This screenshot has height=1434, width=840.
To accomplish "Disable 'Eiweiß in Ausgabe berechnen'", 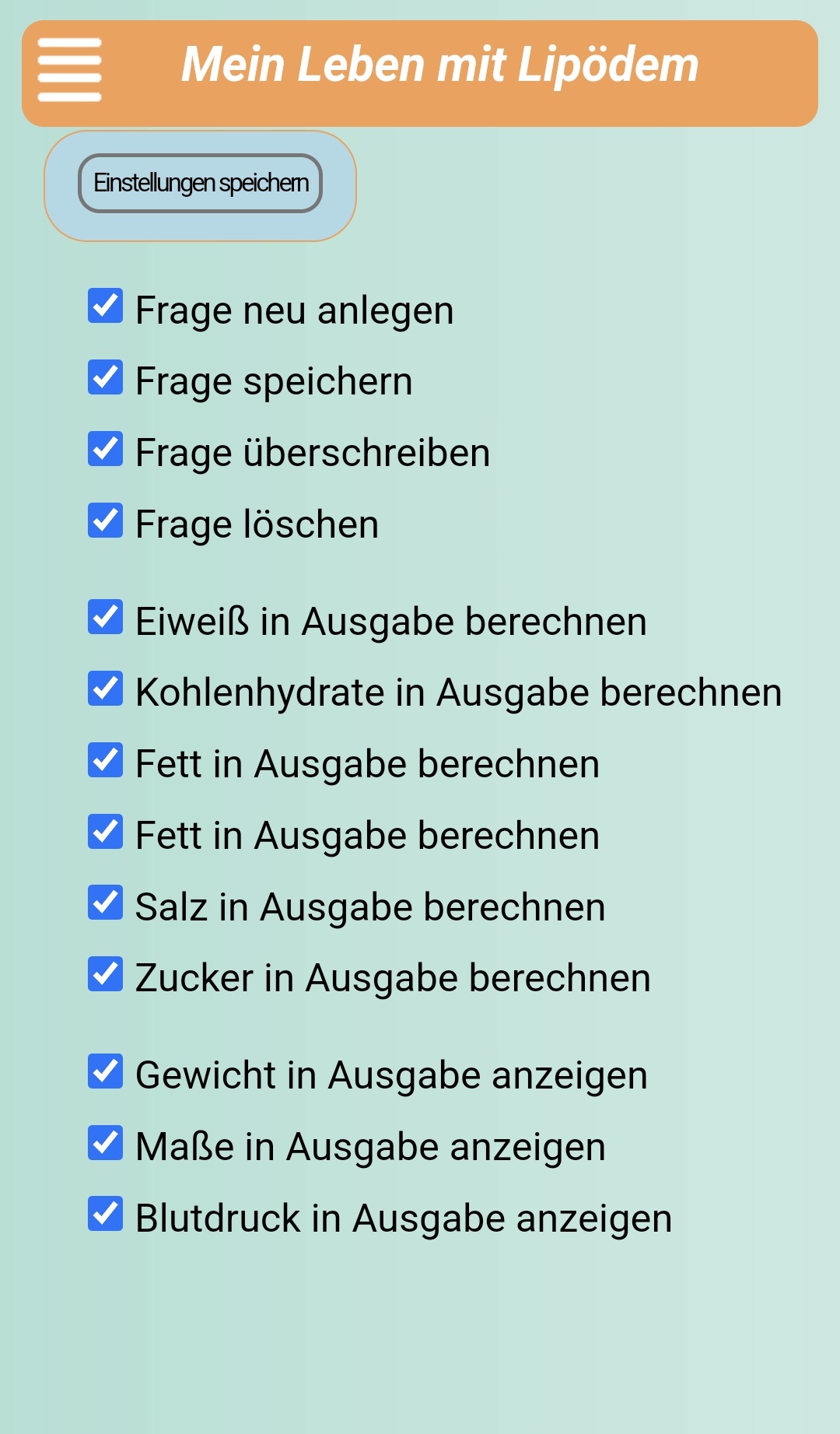I will 107,619.
